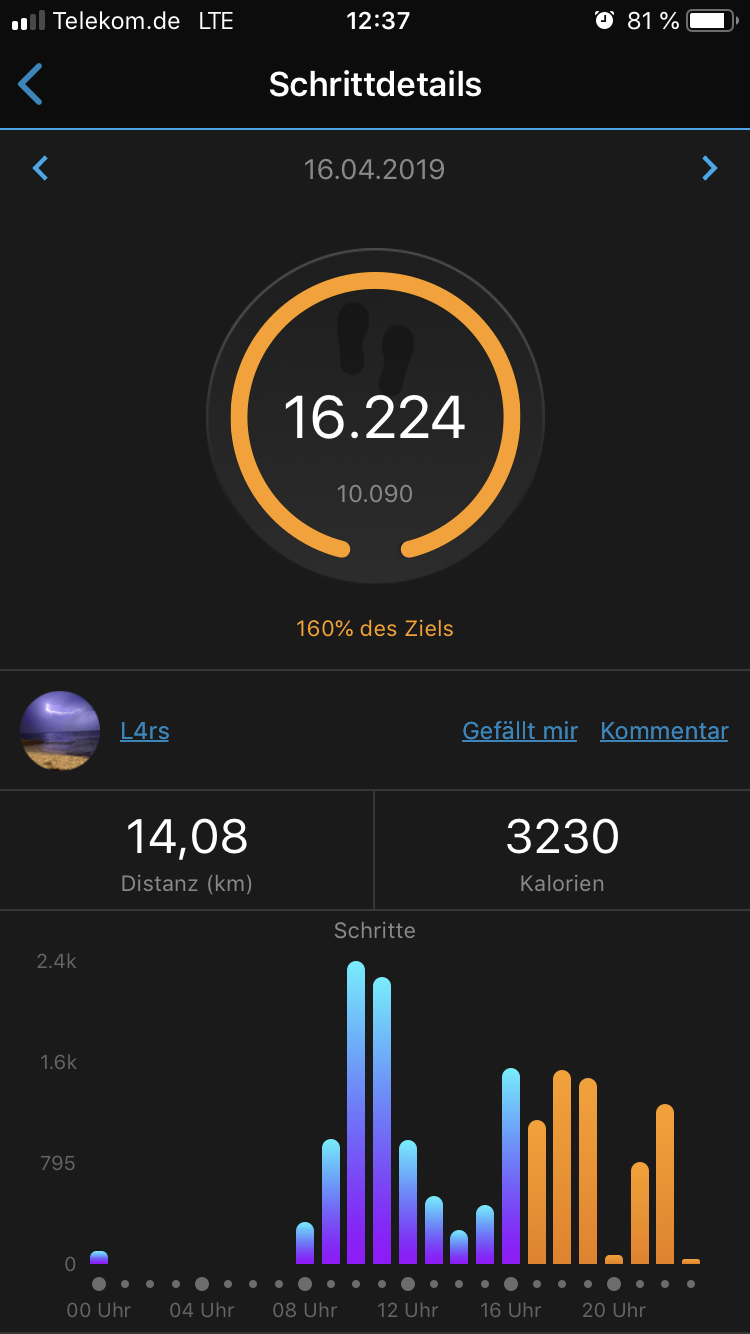
Task: Open the L4rs profile link
Action: click(144, 731)
